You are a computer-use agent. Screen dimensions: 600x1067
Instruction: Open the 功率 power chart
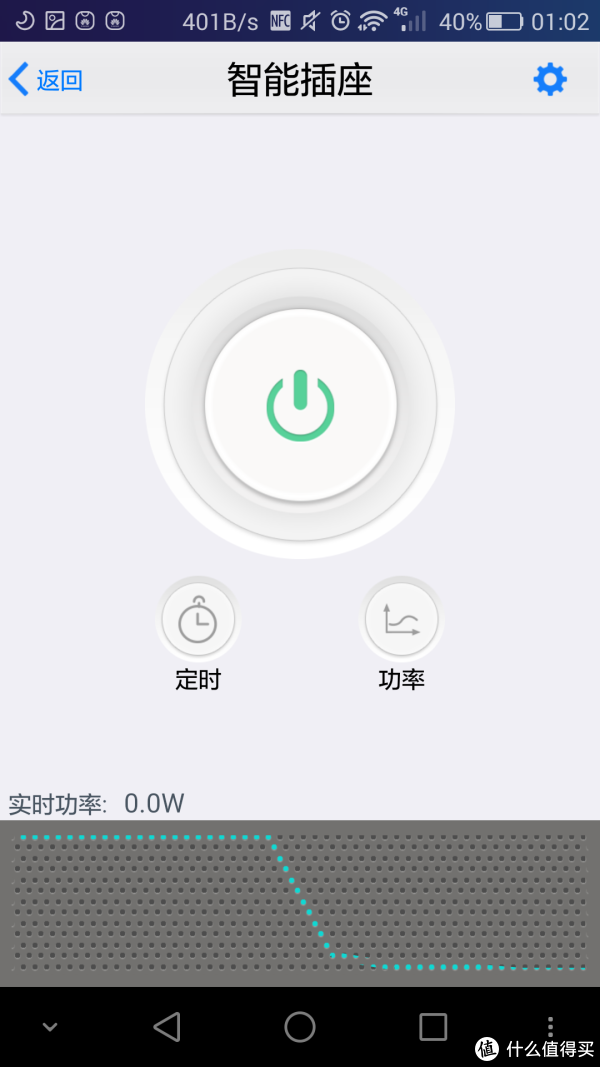click(401, 620)
